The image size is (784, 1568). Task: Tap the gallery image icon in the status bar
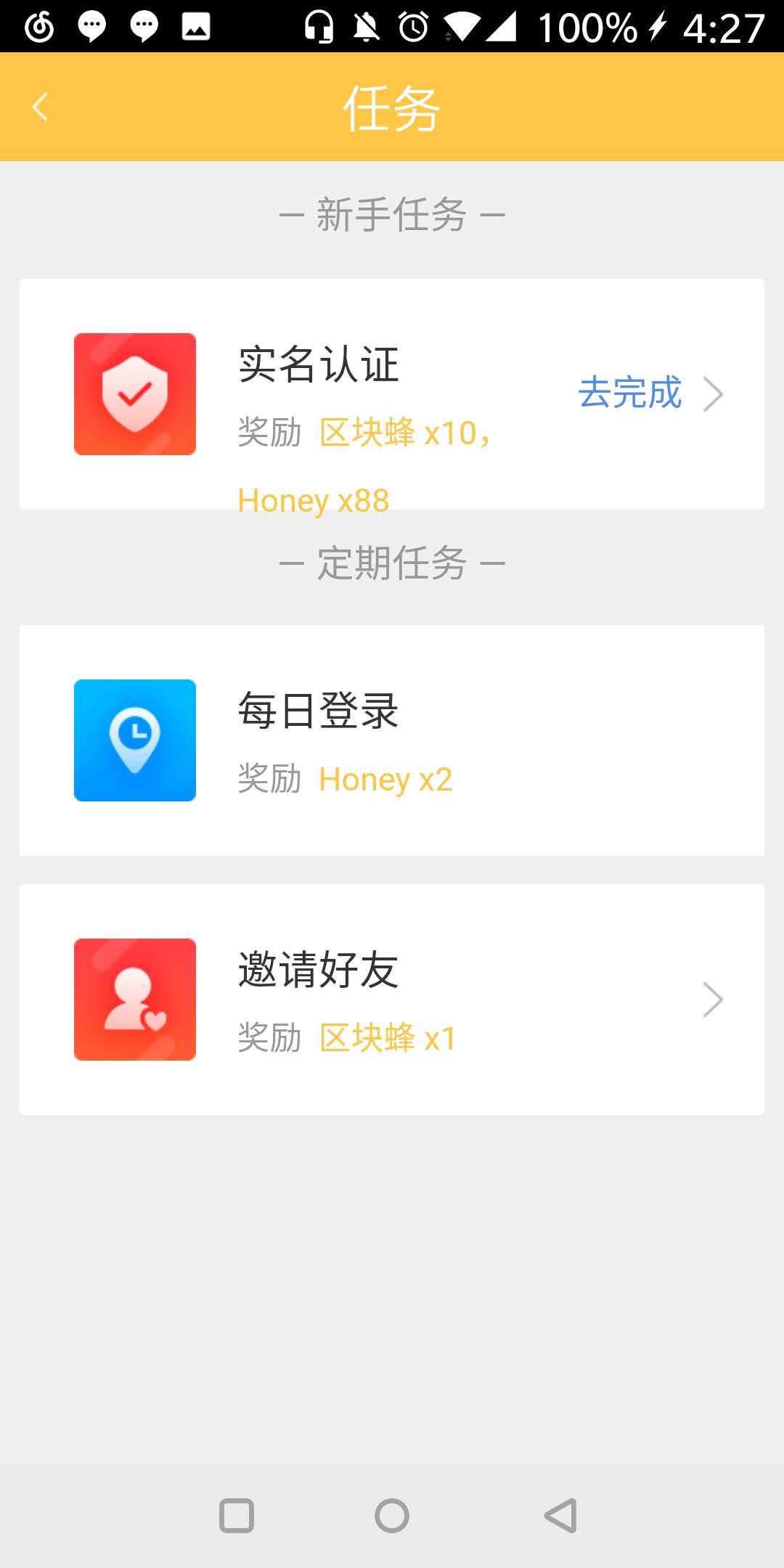click(x=195, y=28)
